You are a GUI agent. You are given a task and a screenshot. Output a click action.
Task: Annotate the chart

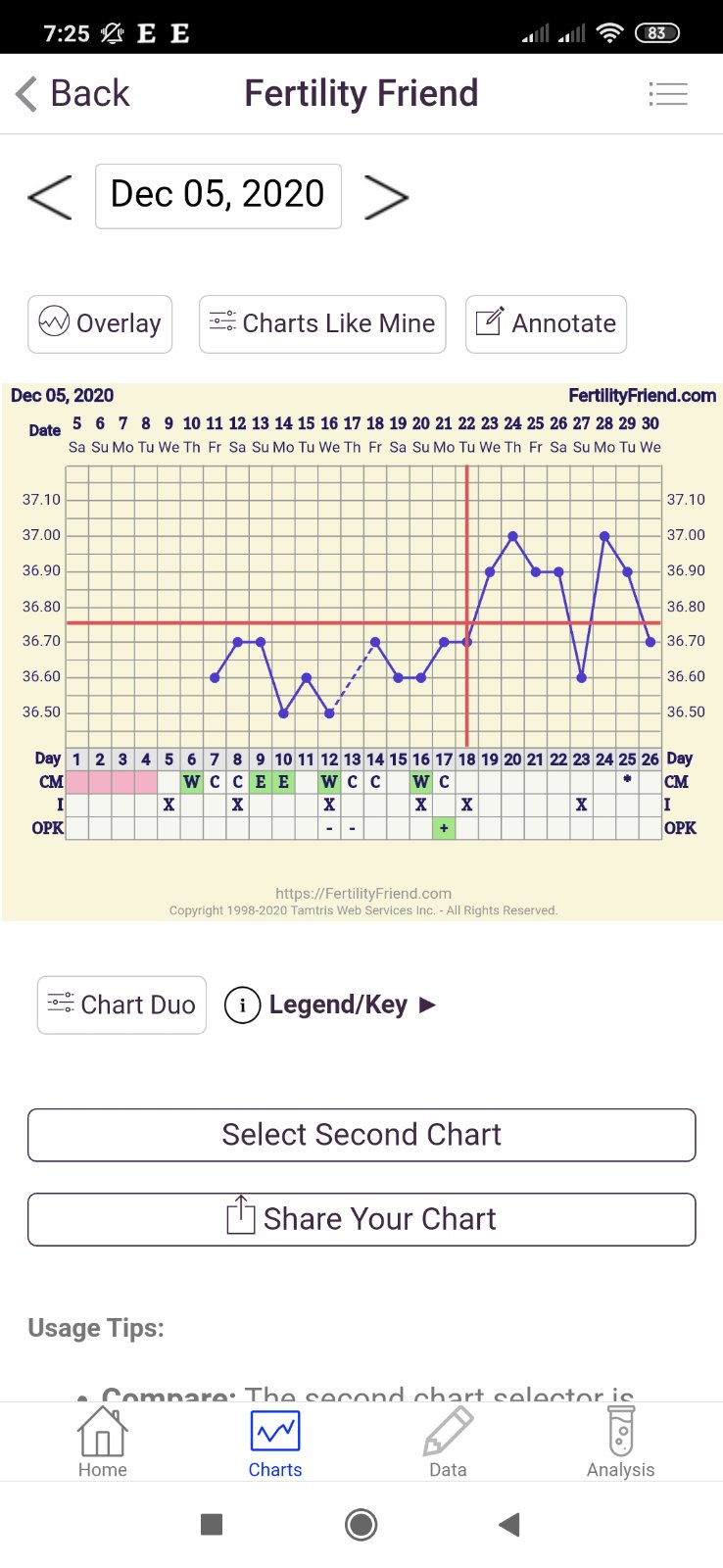click(x=546, y=323)
